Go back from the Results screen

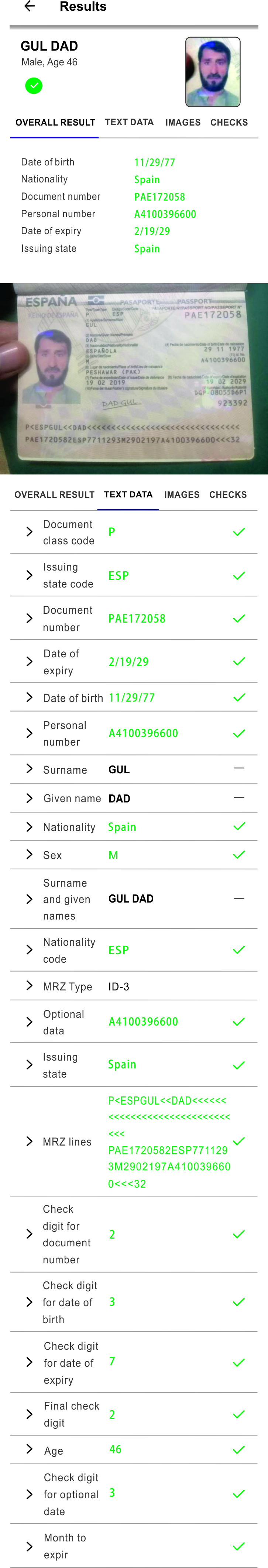click(29, 7)
